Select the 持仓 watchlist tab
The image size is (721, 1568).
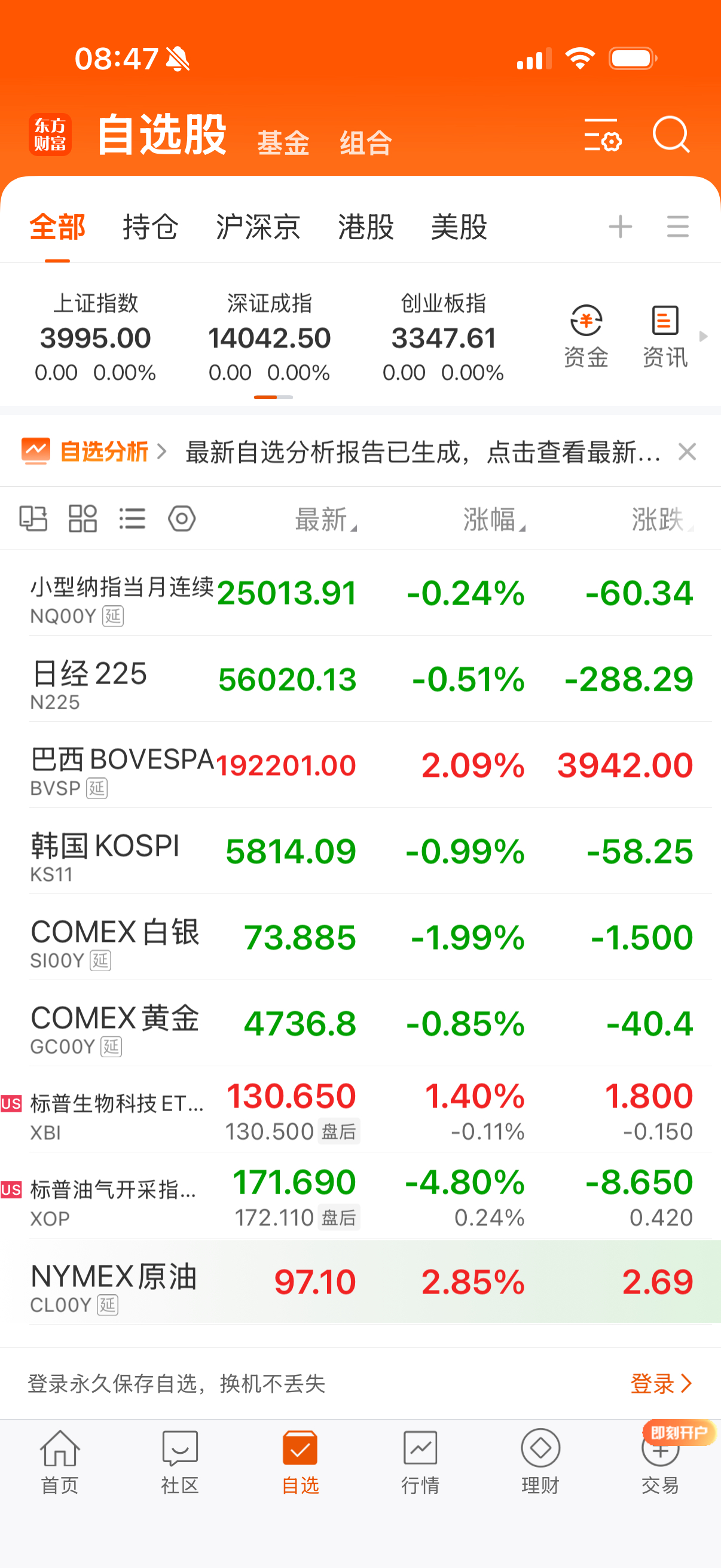[x=149, y=226]
